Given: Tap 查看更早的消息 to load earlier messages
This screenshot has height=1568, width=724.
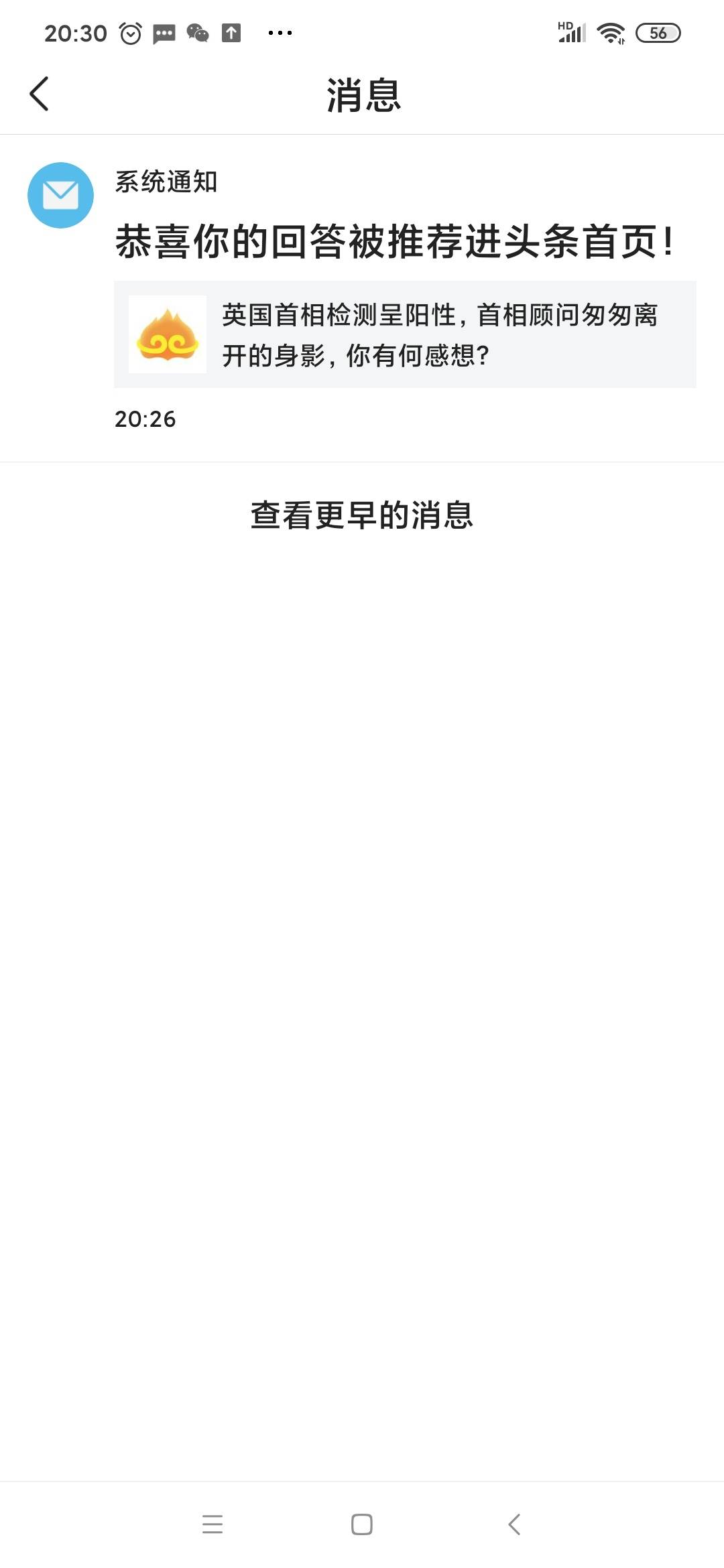Looking at the screenshot, I should coord(362,515).
